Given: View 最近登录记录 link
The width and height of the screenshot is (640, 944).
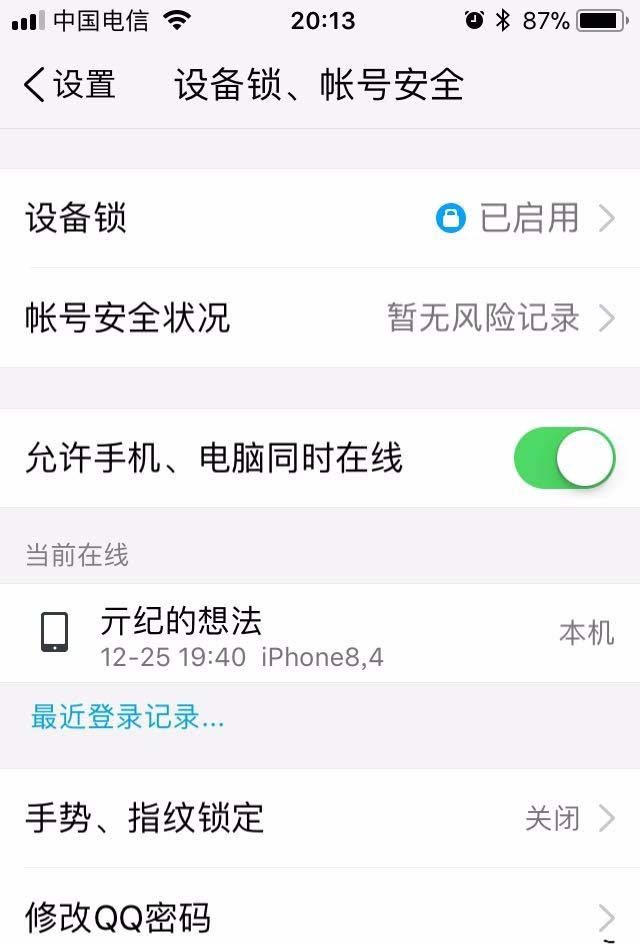Looking at the screenshot, I should [x=127, y=717].
